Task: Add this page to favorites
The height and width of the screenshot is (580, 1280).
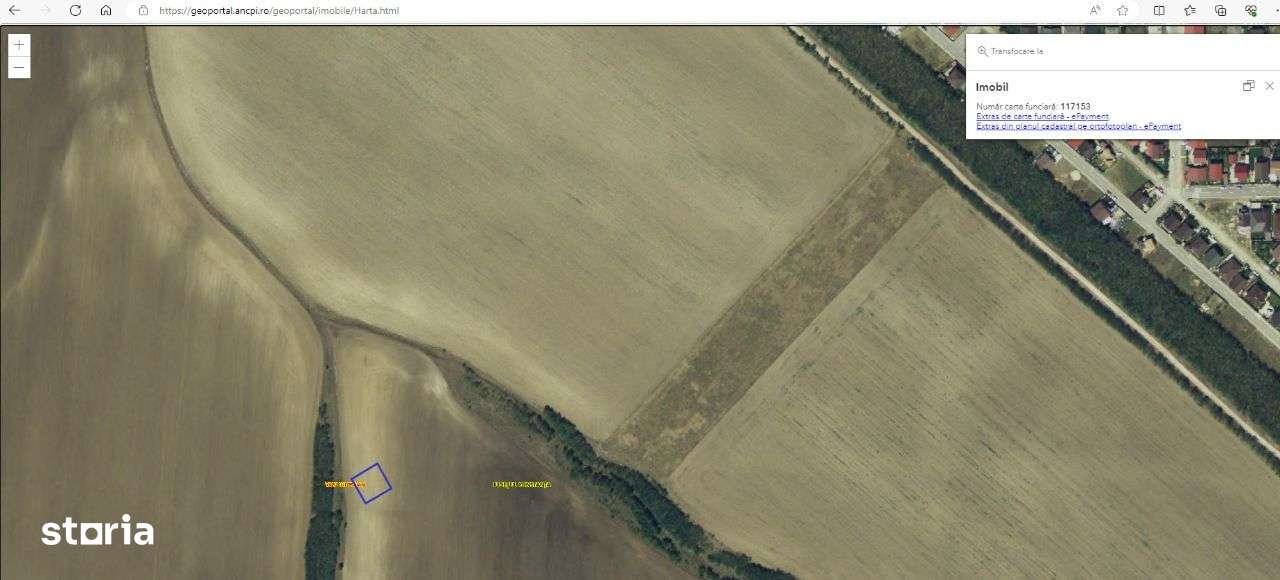Action: (1123, 10)
